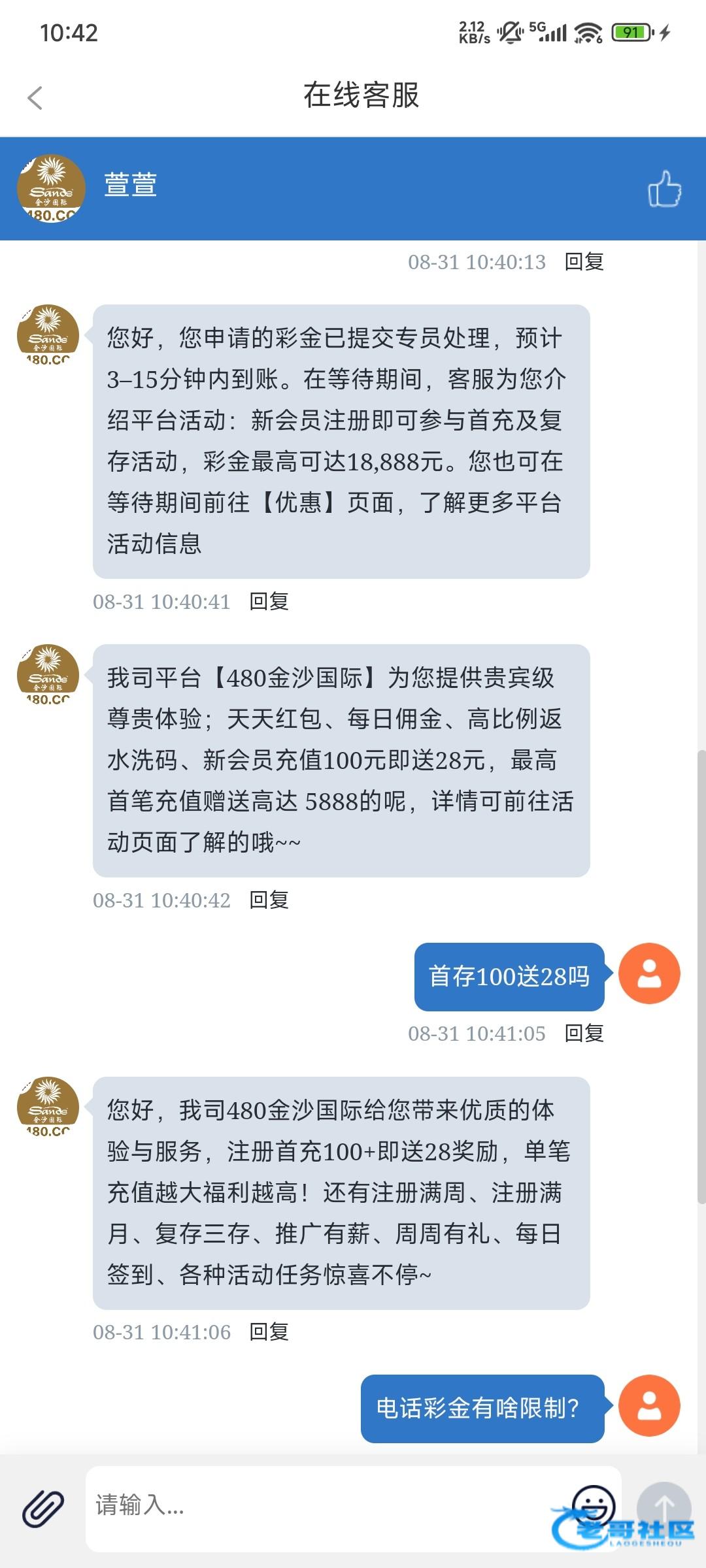Open the attachment paperclip icon
The width and height of the screenshot is (706, 1568).
tap(43, 1509)
